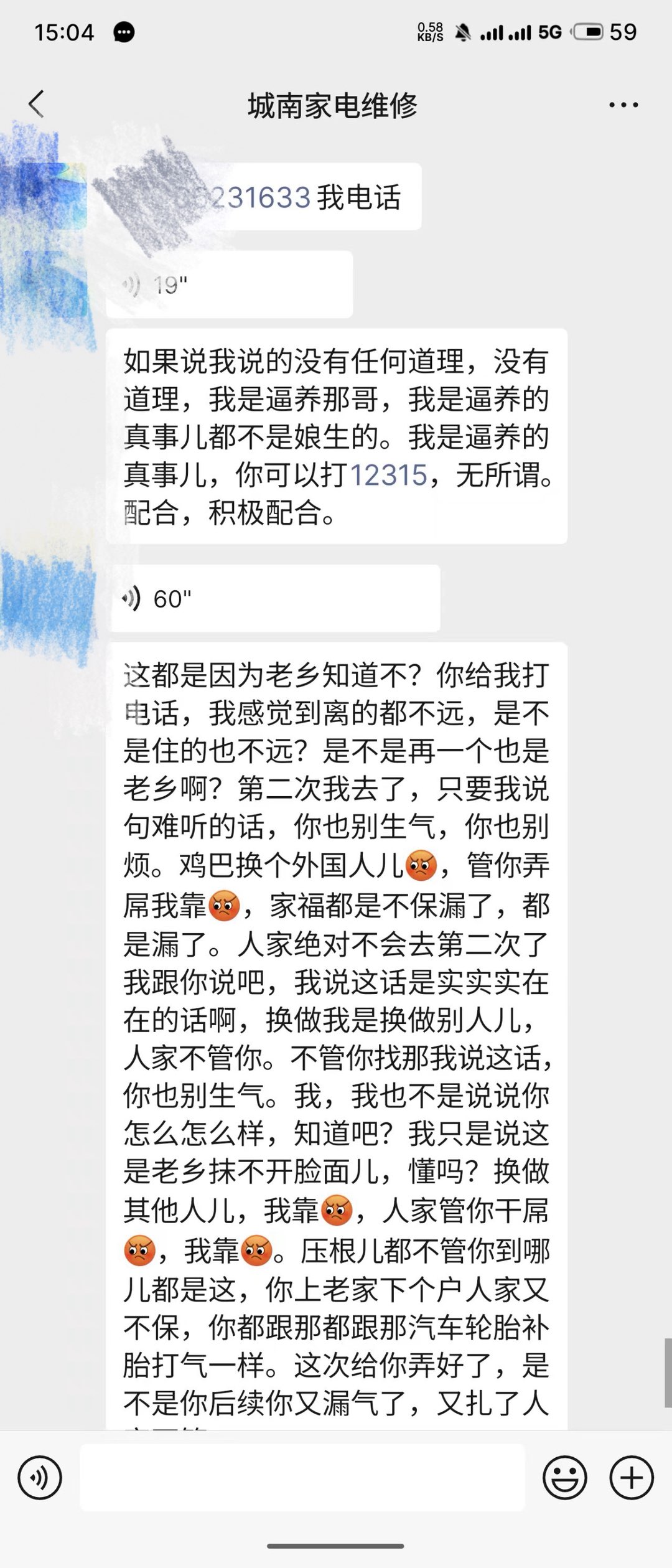Play the 19-second voice message
The width and height of the screenshot is (672, 1568).
click(x=229, y=285)
